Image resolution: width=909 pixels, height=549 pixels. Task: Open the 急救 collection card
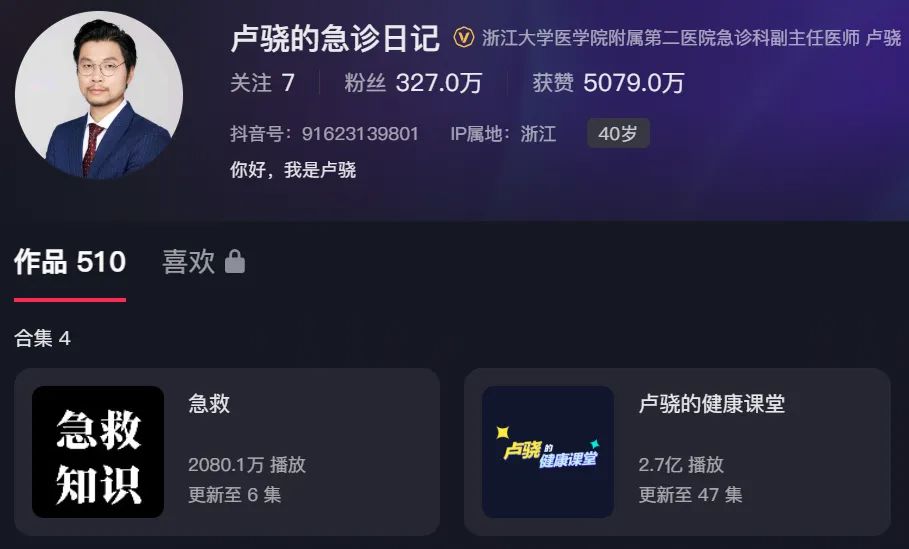[227, 452]
